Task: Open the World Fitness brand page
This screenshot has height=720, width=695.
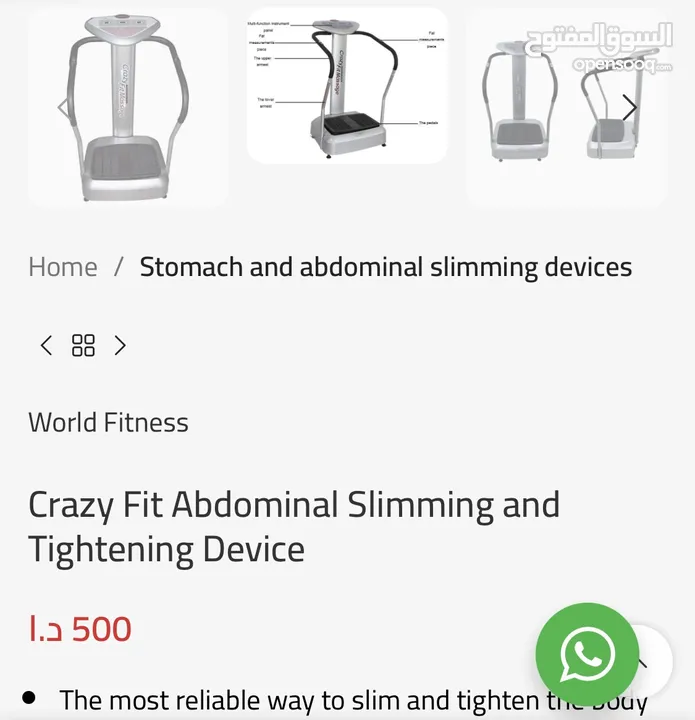Action: click(x=108, y=422)
